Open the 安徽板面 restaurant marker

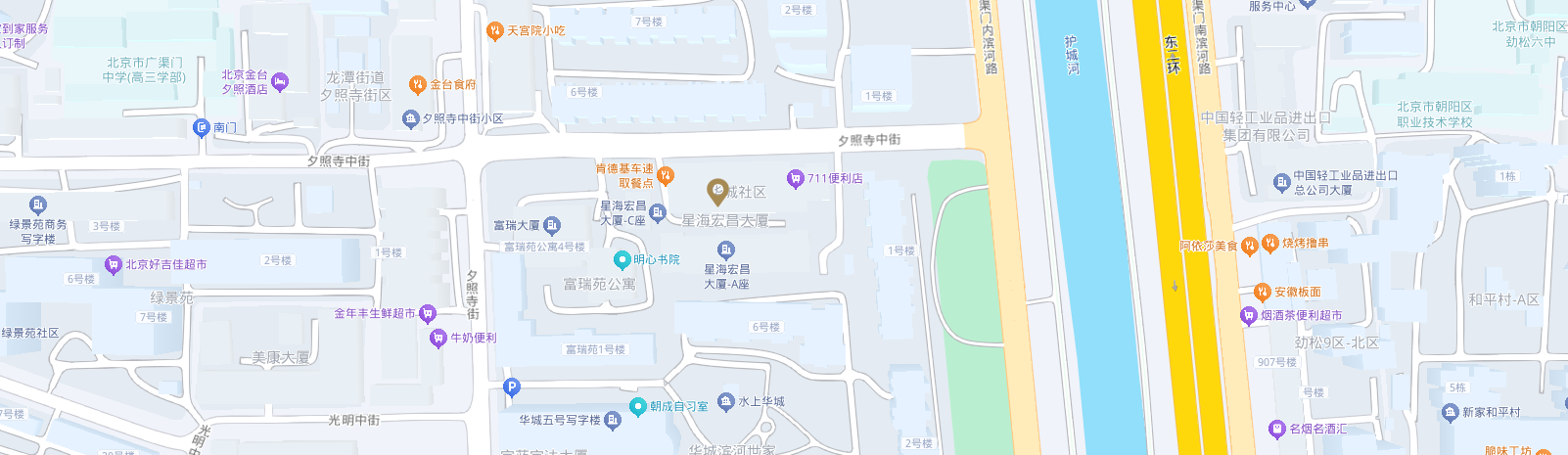coord(1262,292)
